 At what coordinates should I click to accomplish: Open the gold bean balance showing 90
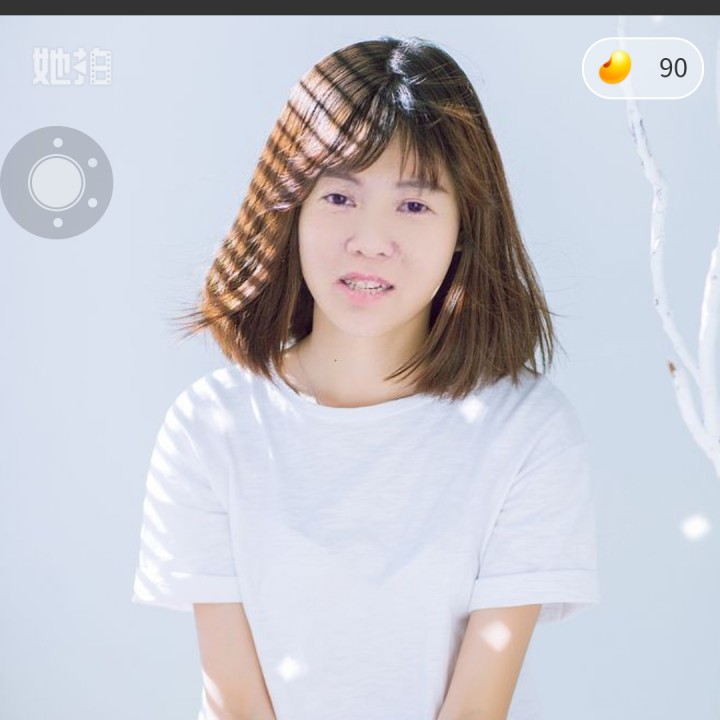point(643,68)
